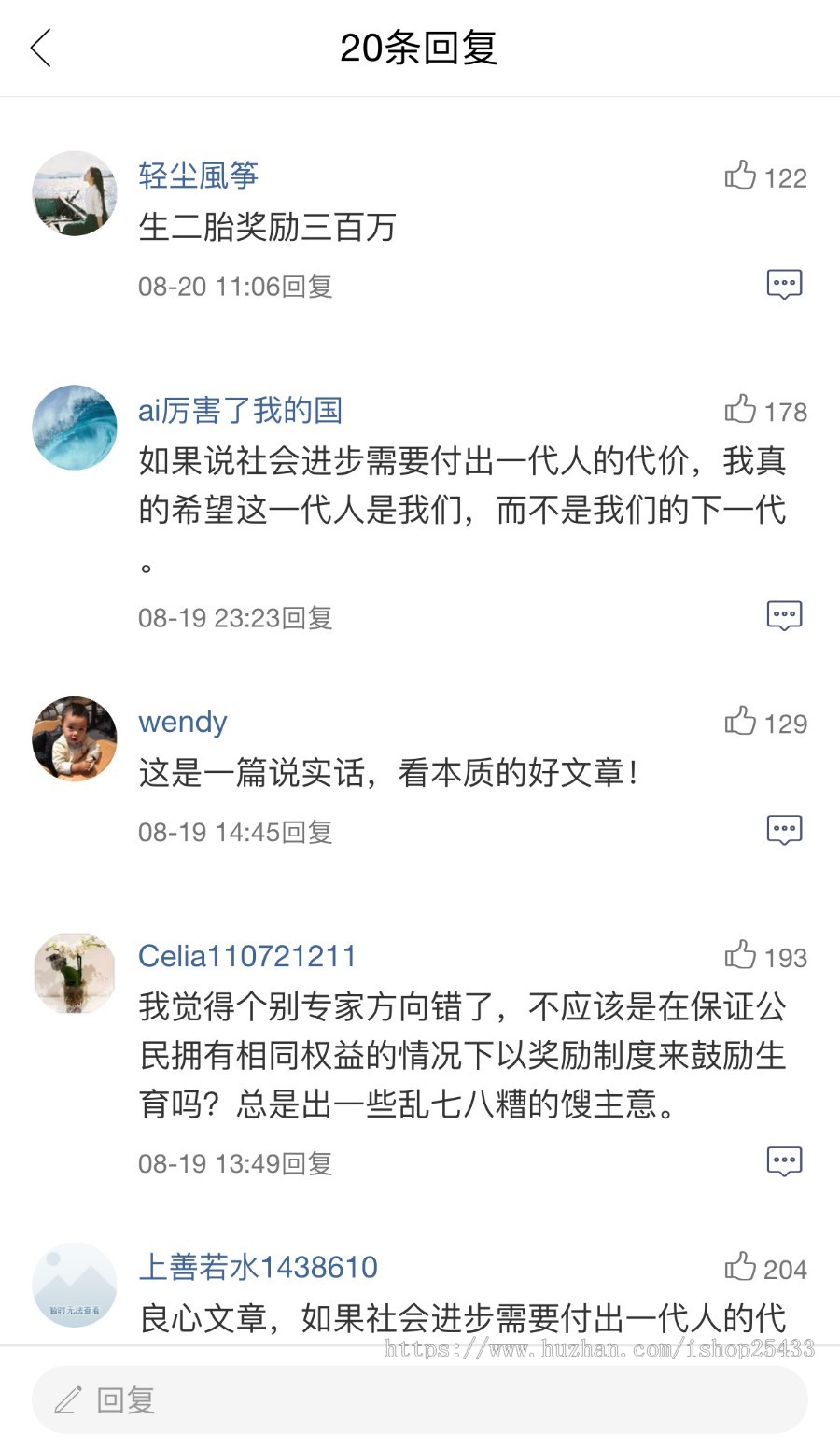The height and width of the screenshot is (1448, 840).
Task: Like the comment by 轻尘風筝
Action: pyautogui.click(x=740, y=176)
